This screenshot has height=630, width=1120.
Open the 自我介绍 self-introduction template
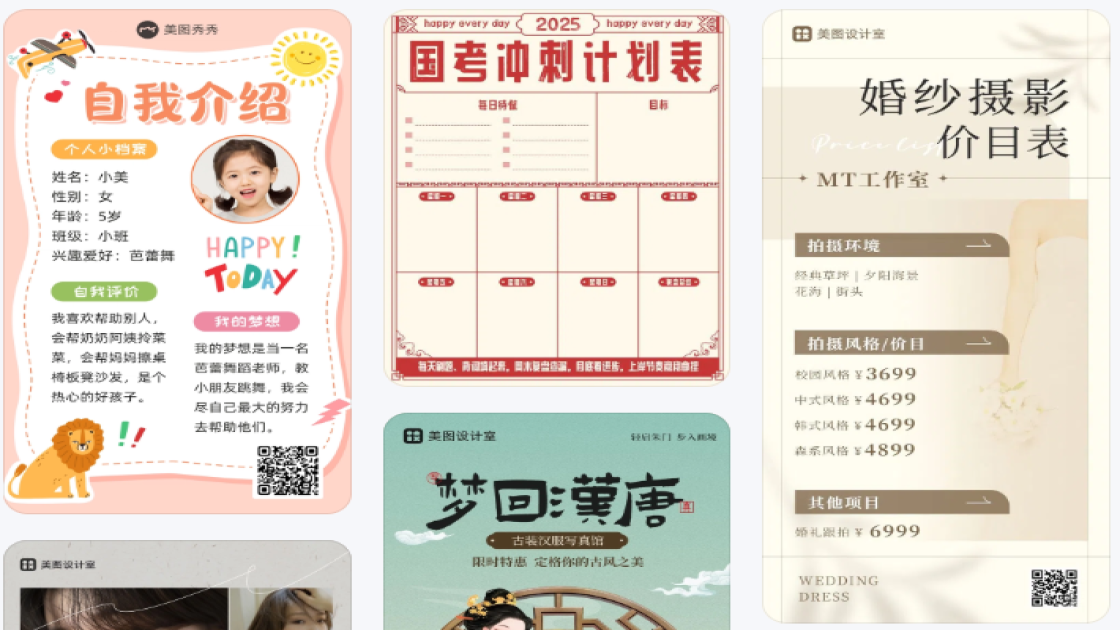(x=177, y=262)
